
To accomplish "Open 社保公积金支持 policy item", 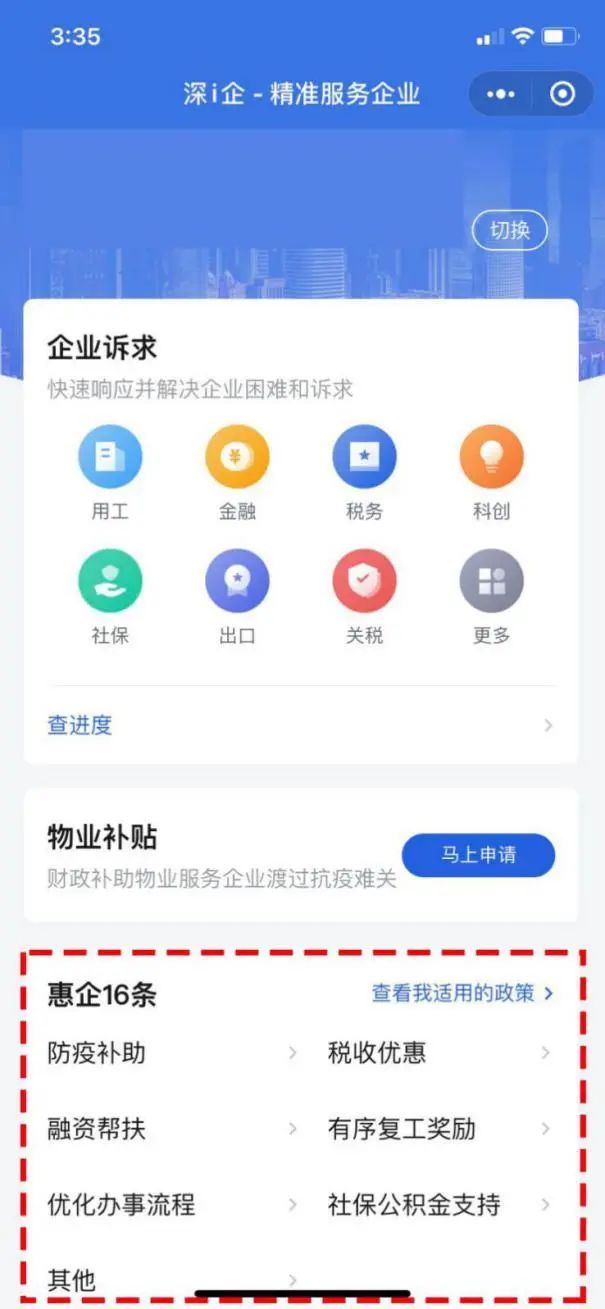I will (x=440, y=1204).
